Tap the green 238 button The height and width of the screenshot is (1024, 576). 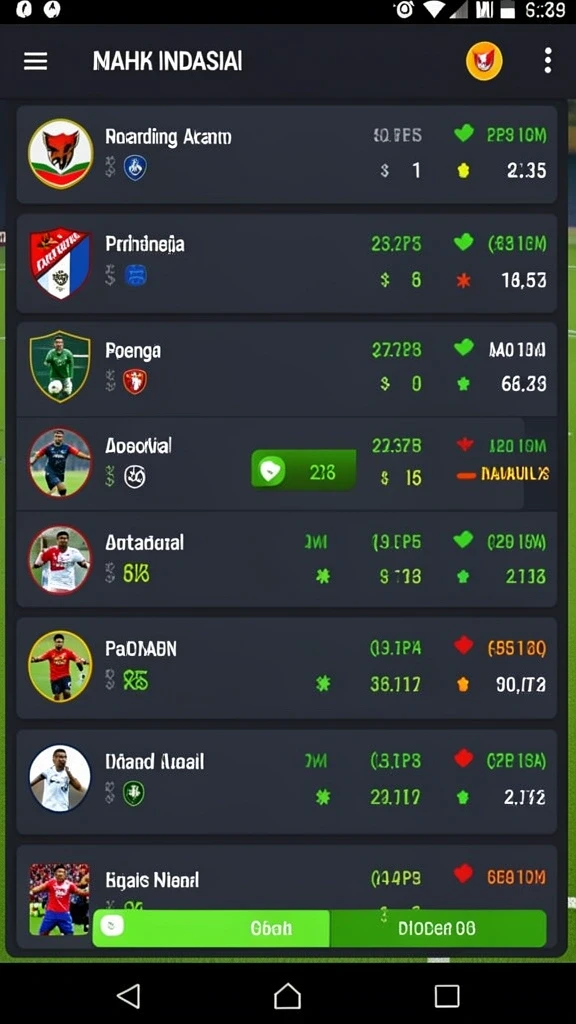[x=304, y=470]
